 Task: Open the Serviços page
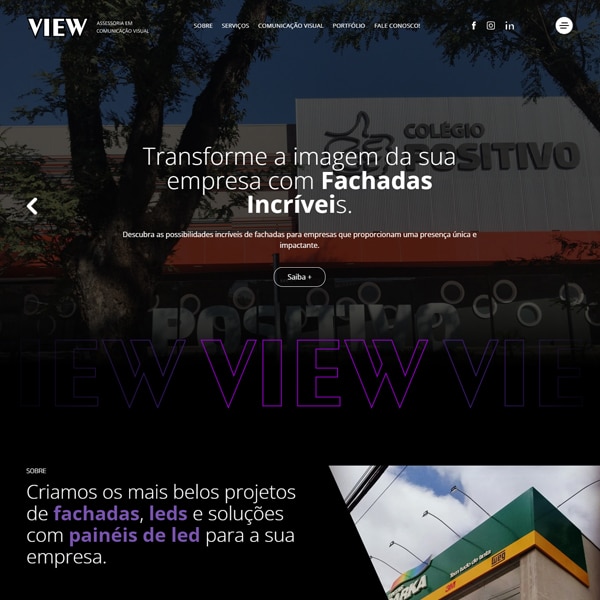pyautogui.click(x=235, y=26)
